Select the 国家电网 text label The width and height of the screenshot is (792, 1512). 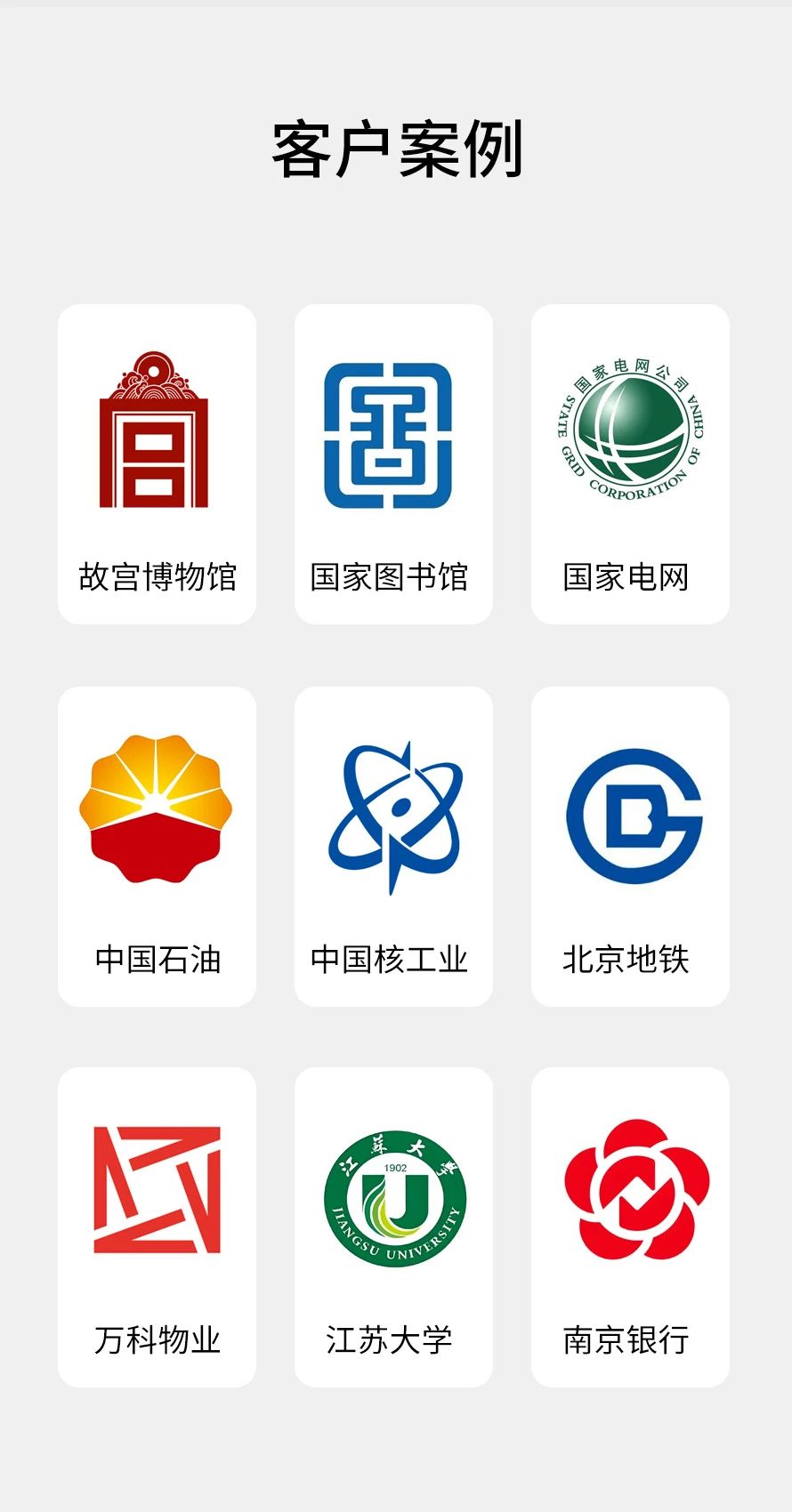point(630,577)
